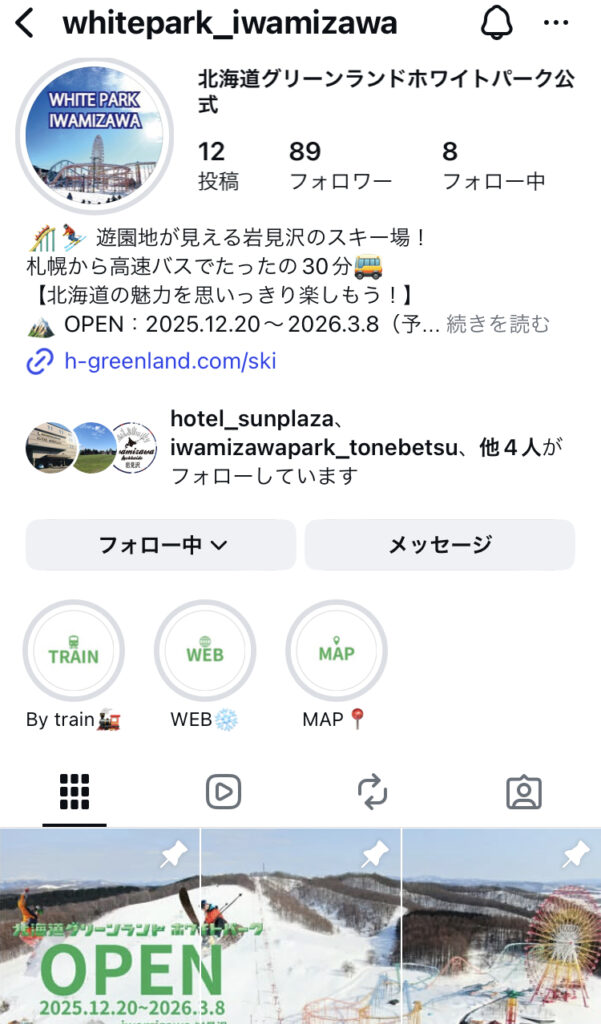Switch to the posts grid tab
The image size is (601, 1024).
tap(75, 792)
